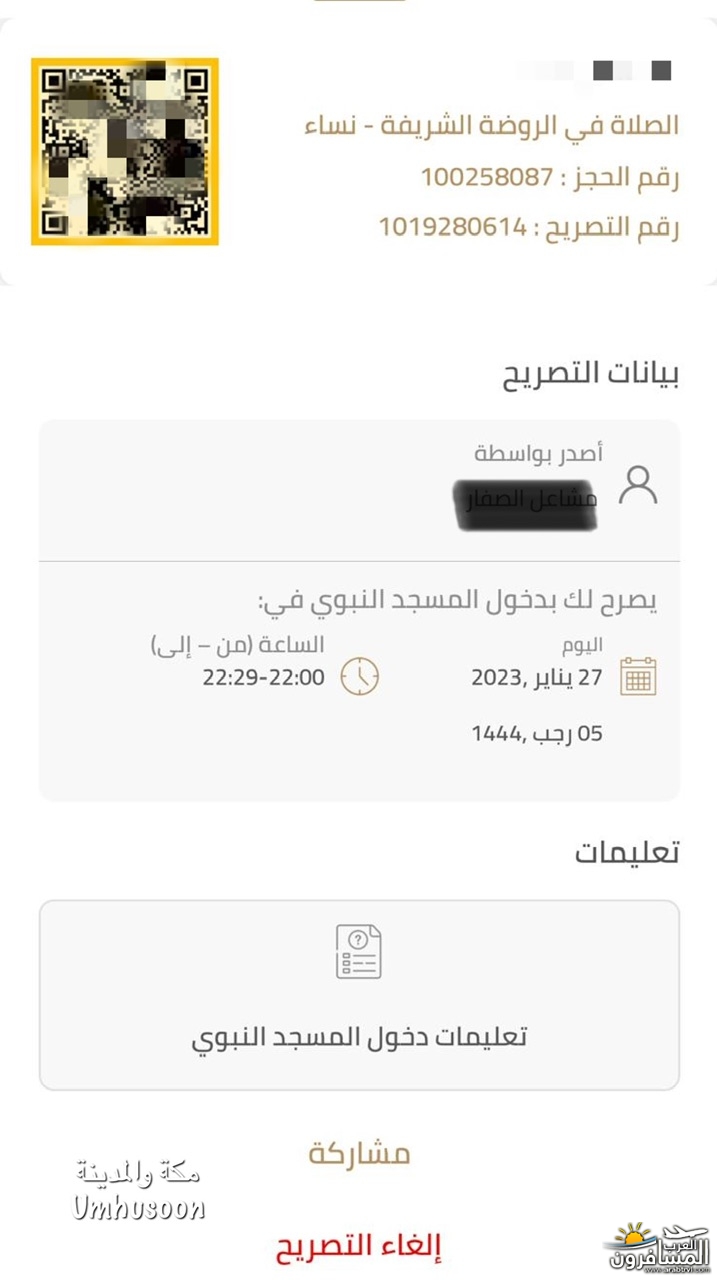Tap مشاركة to share the permit
This screenshot has height=1280, width=717.
[359, 1153]
